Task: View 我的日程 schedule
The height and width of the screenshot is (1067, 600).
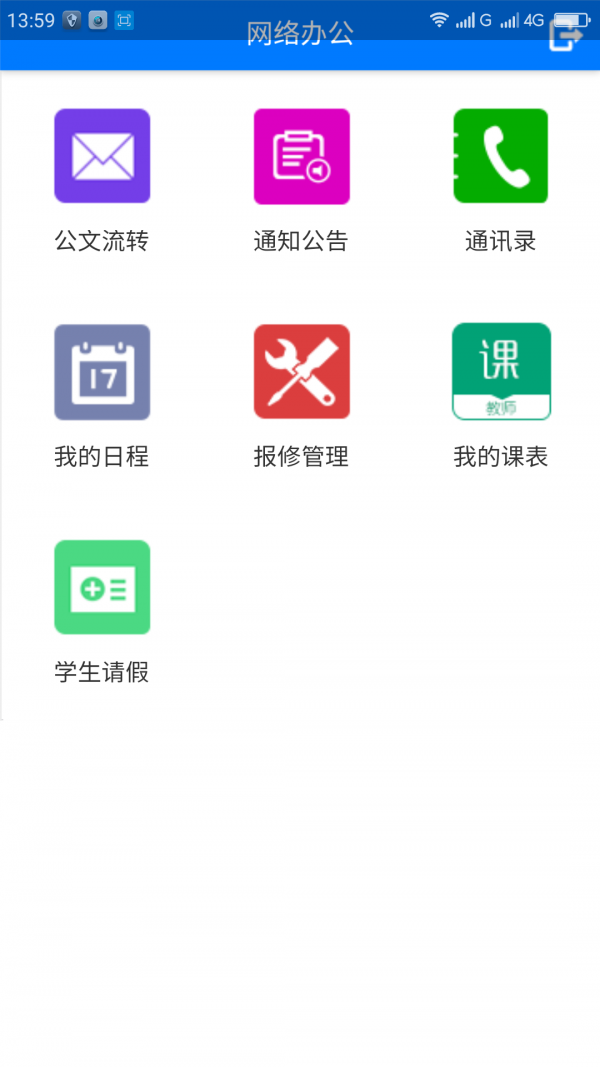Action: (x=102, y=372)
